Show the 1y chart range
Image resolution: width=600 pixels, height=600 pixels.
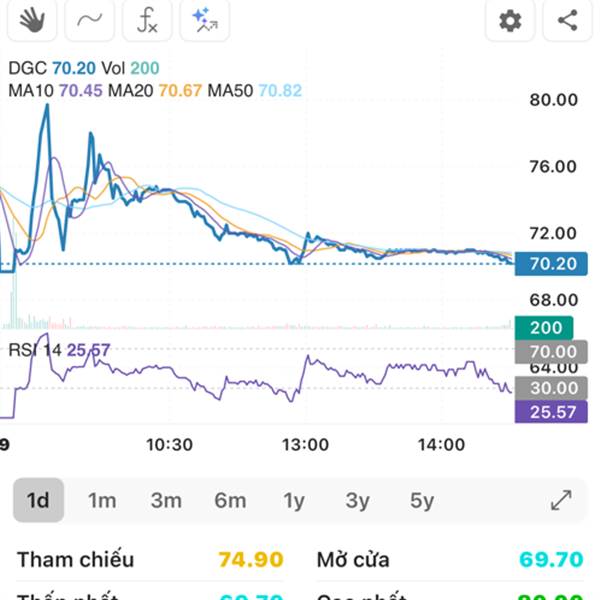point(294,500)
